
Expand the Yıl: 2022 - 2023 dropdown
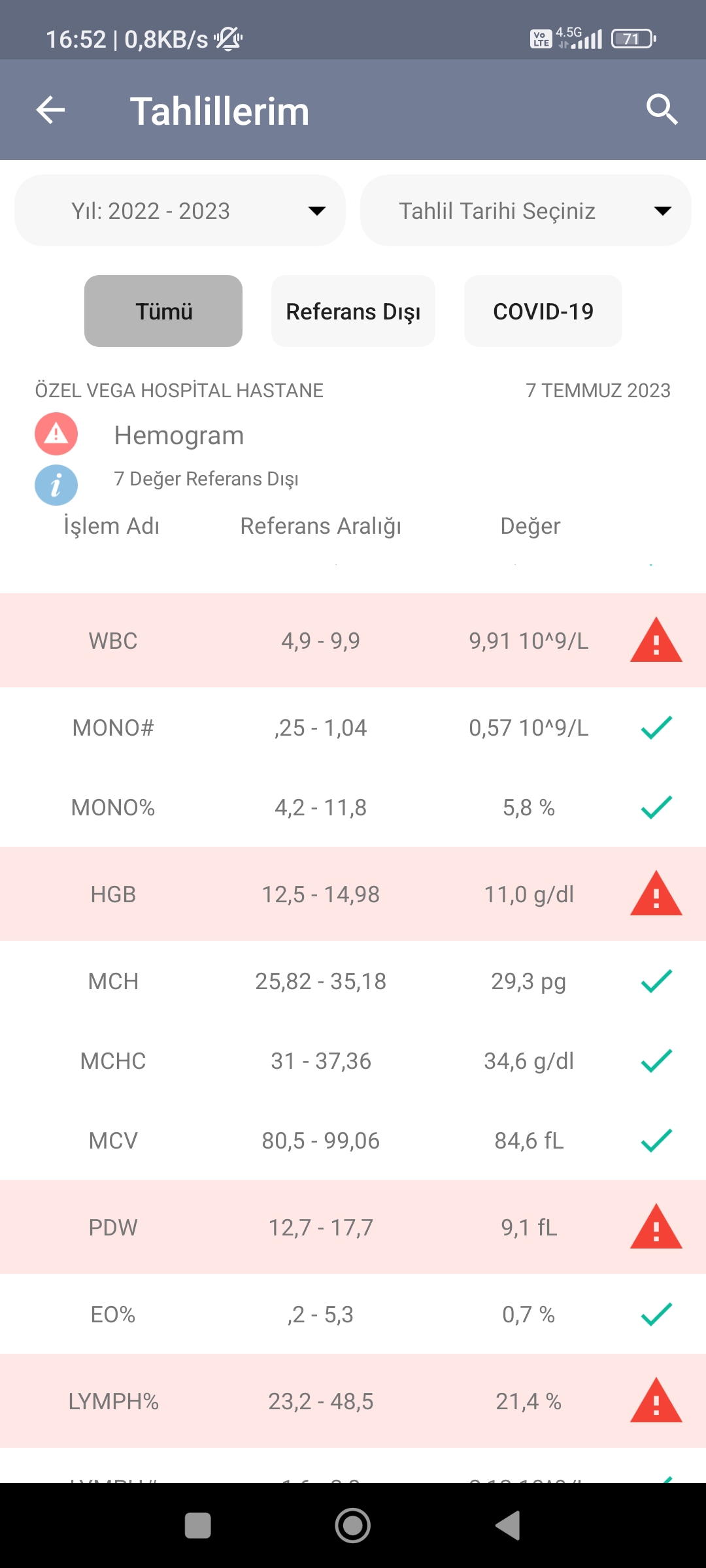(180, 211)
